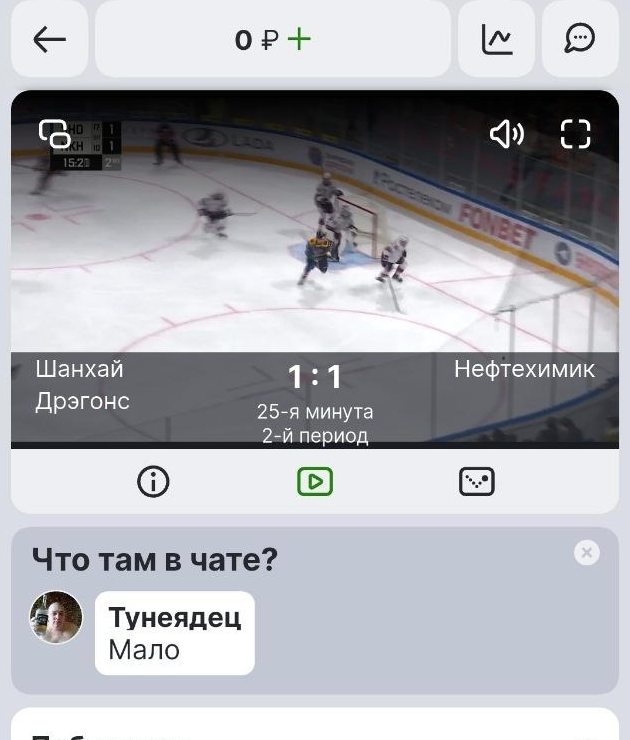Go back using the arrow button
Viewport: 630px width, 740px height.
[49, 39]
